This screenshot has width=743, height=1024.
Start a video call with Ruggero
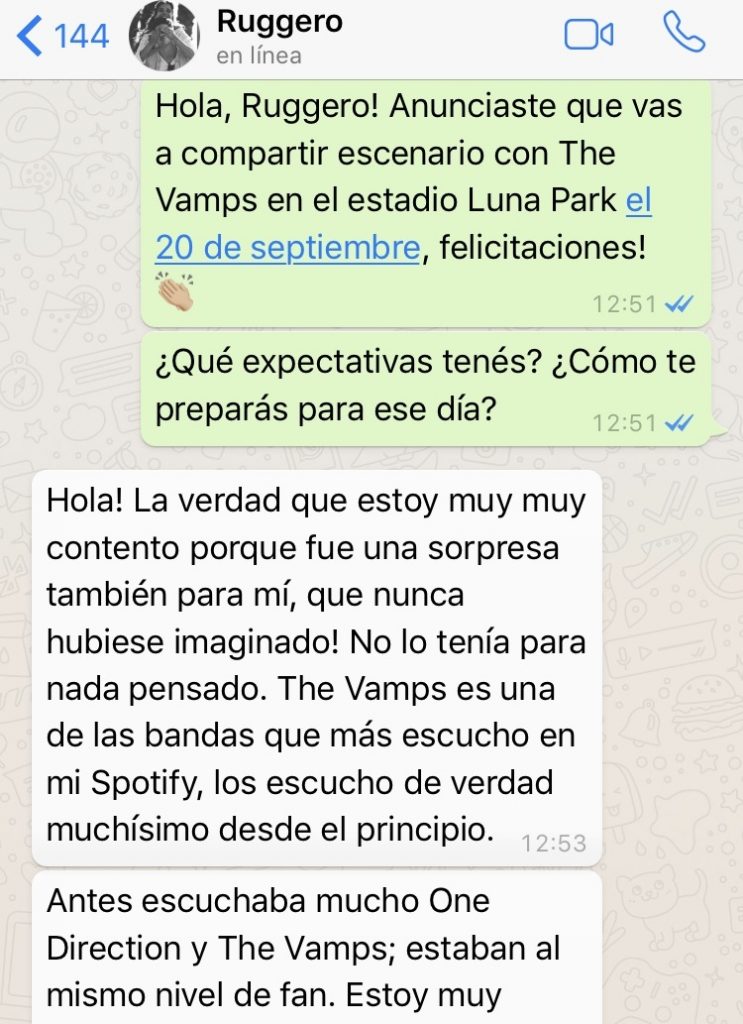588,36
